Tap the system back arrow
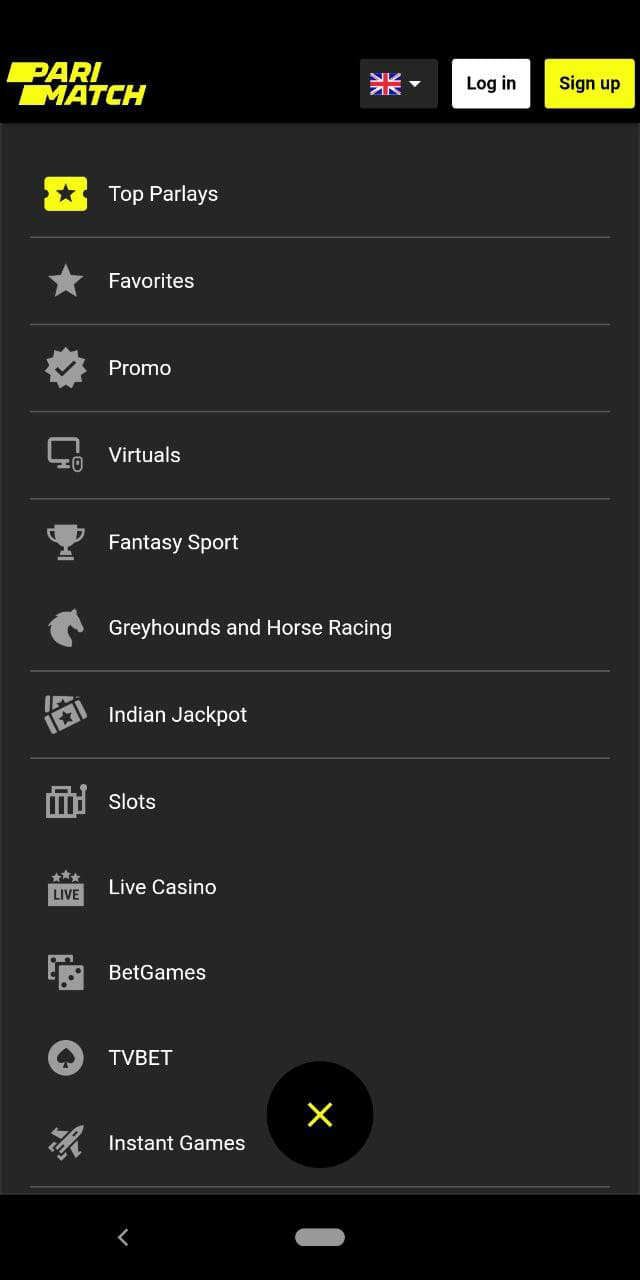Viewport: 640px width, 1280px height. click(123, 1237)
